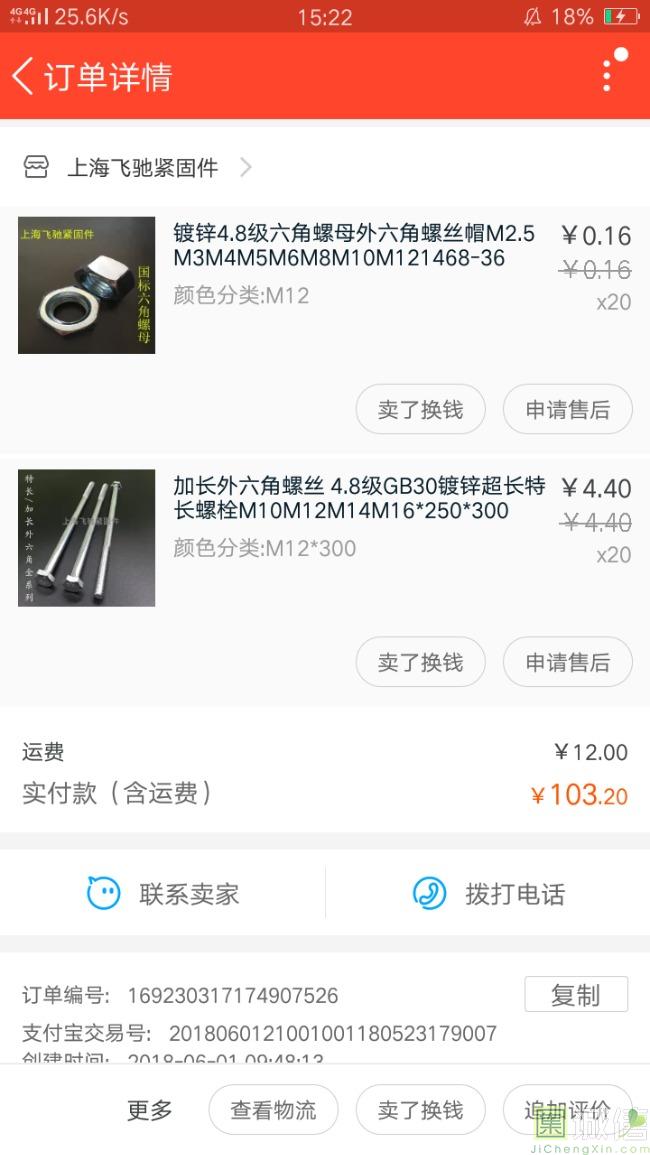Go back from order details
This screenshot has height=1155, width=650.
[x=24, y=76]
